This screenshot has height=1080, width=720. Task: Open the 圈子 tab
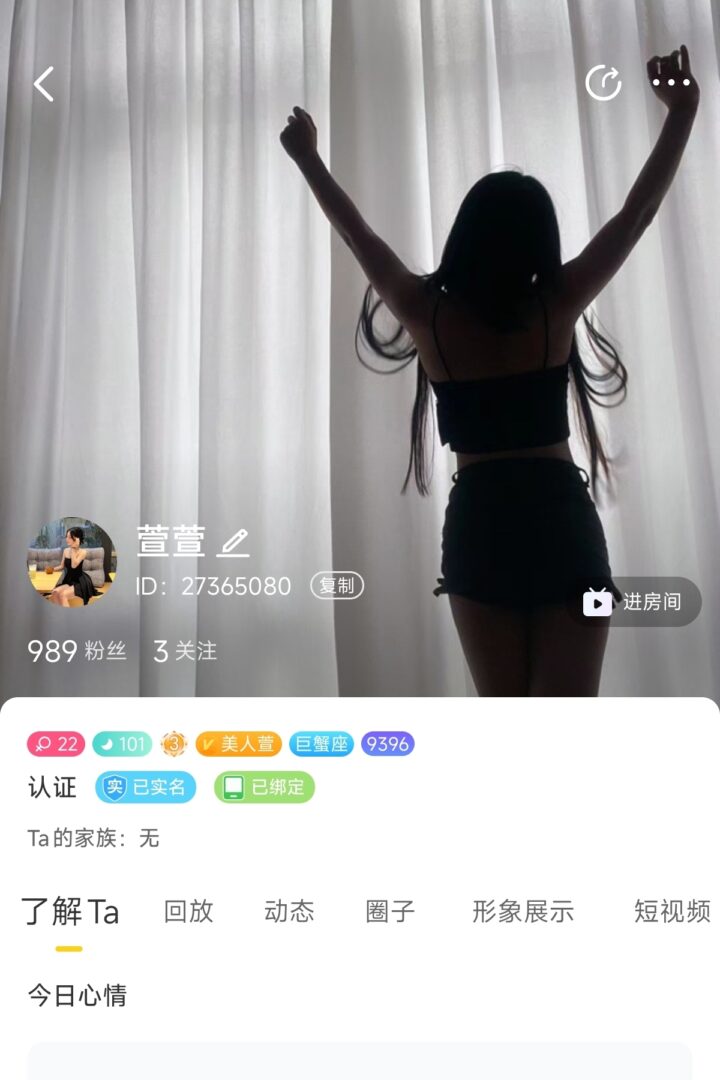click(390, 911)
